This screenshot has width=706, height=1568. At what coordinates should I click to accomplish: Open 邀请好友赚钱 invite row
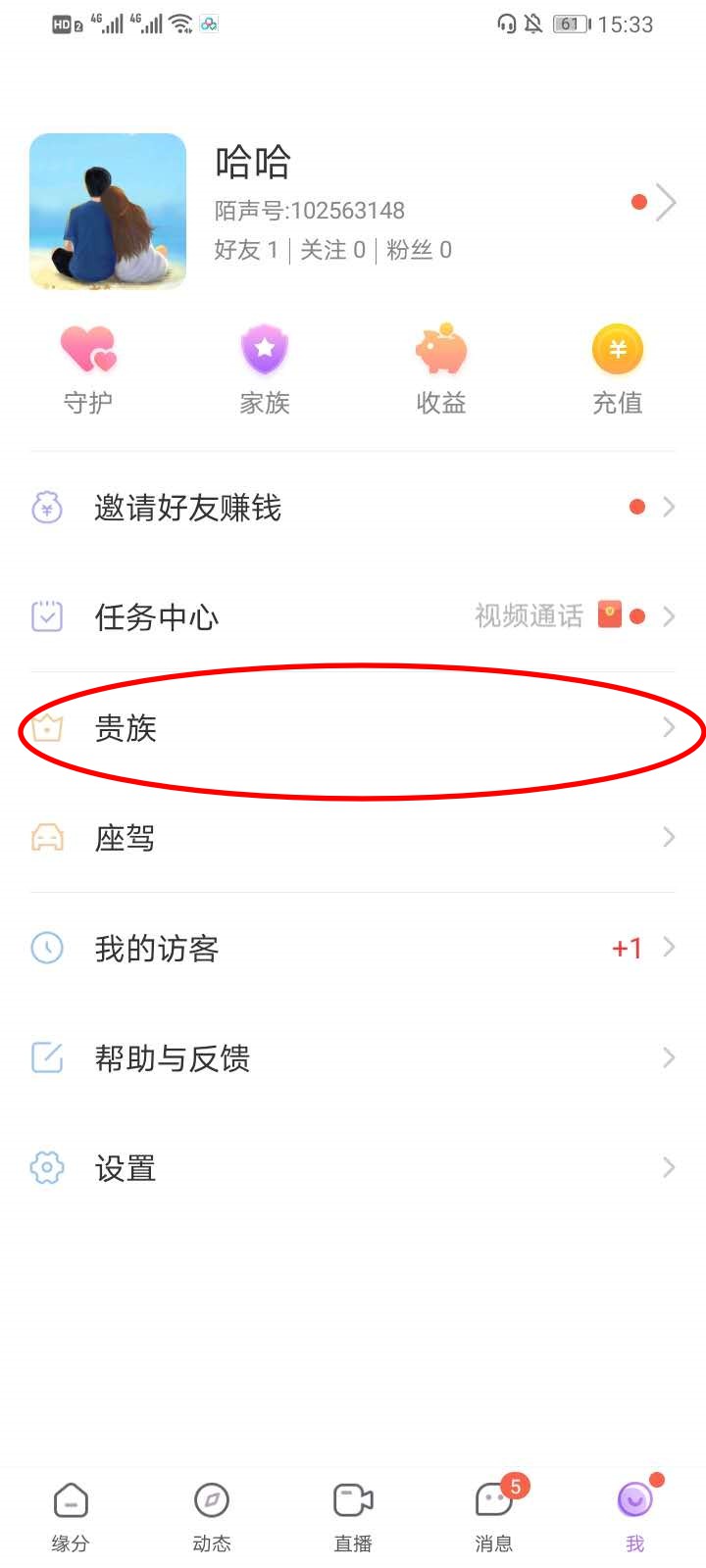pos(353,508)
